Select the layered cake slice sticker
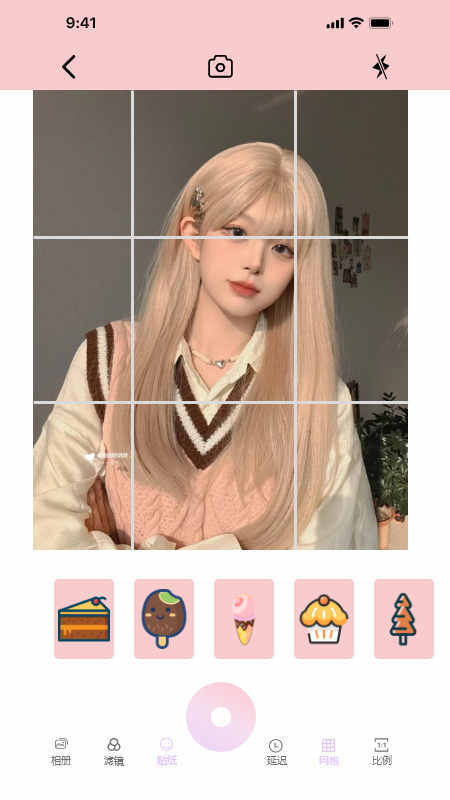The height and width of the screenshot is (800, 450). click(x=84, y=618)
